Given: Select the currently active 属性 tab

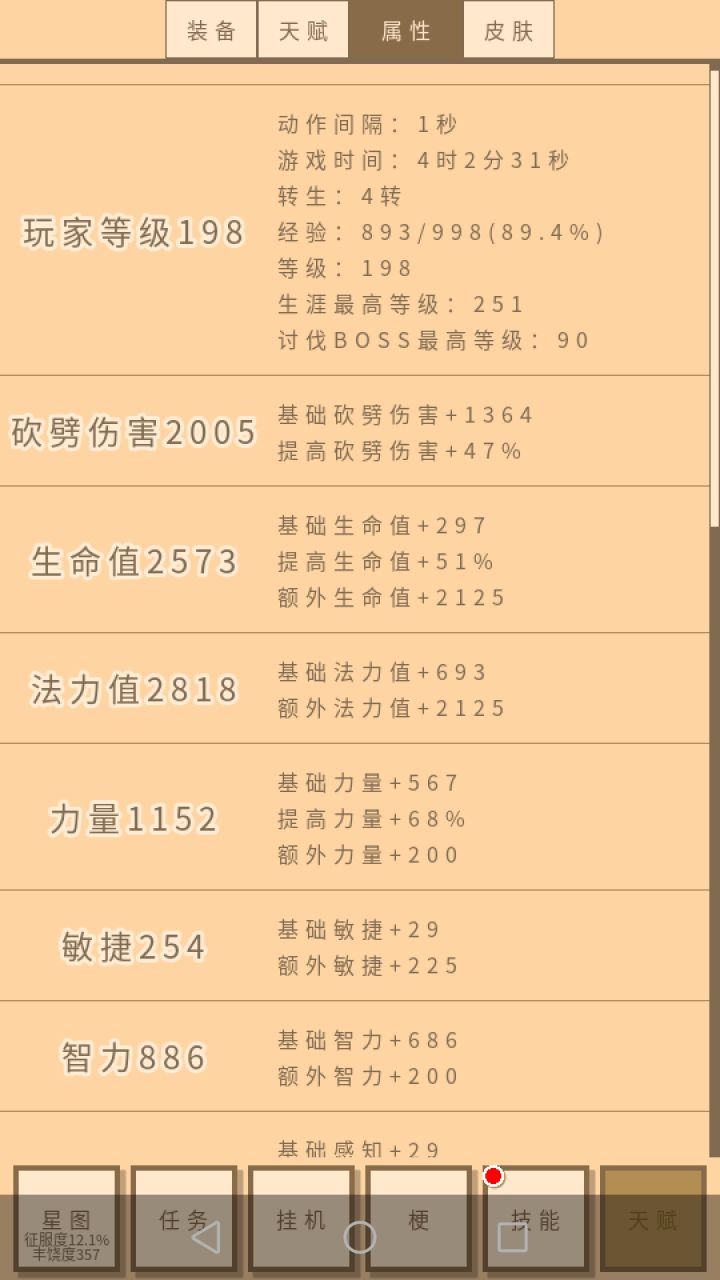Looking at the screenshot, I should 405,30.
